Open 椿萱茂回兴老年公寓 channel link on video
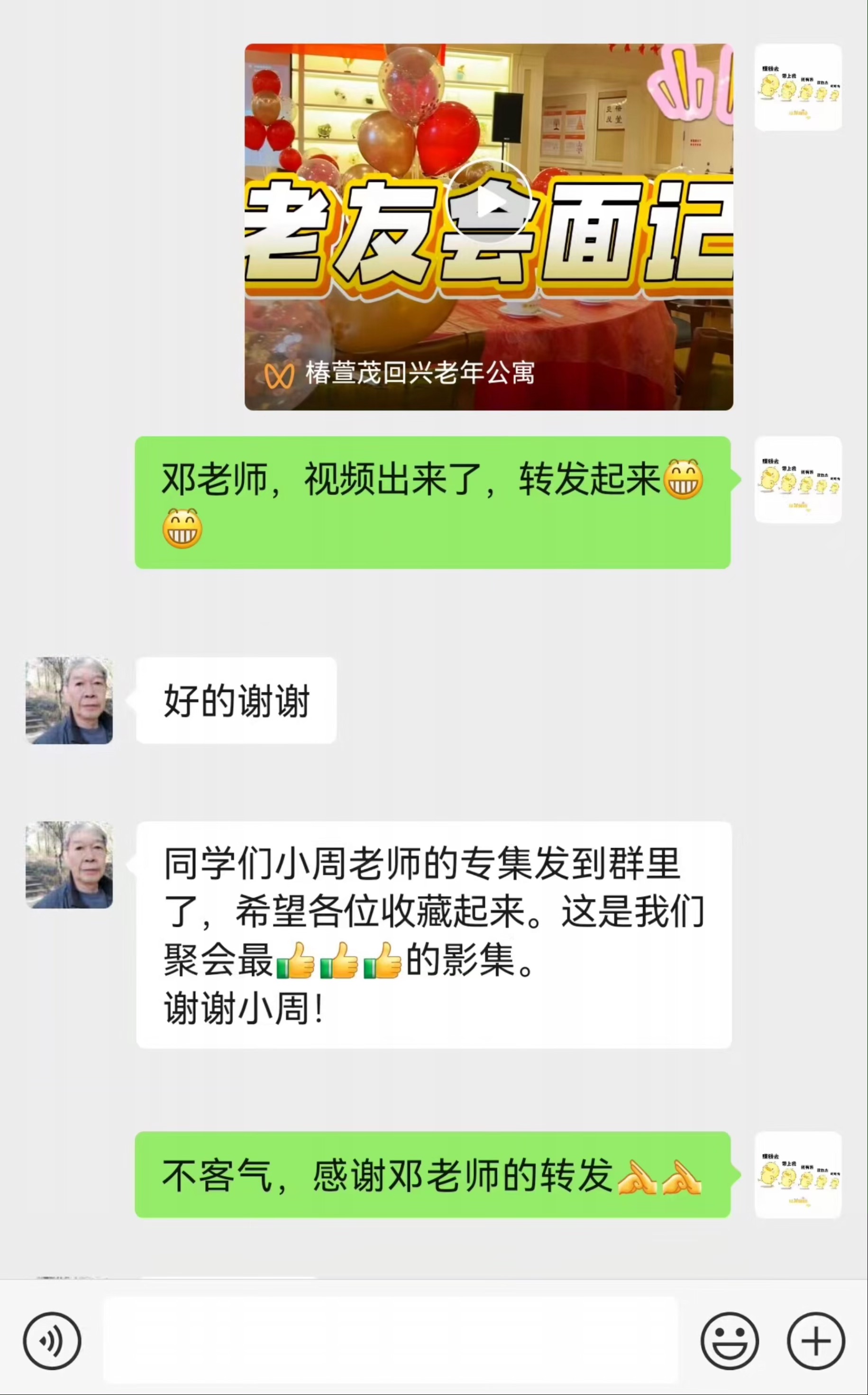868x1395 pixels. click(x=419, y=374)
